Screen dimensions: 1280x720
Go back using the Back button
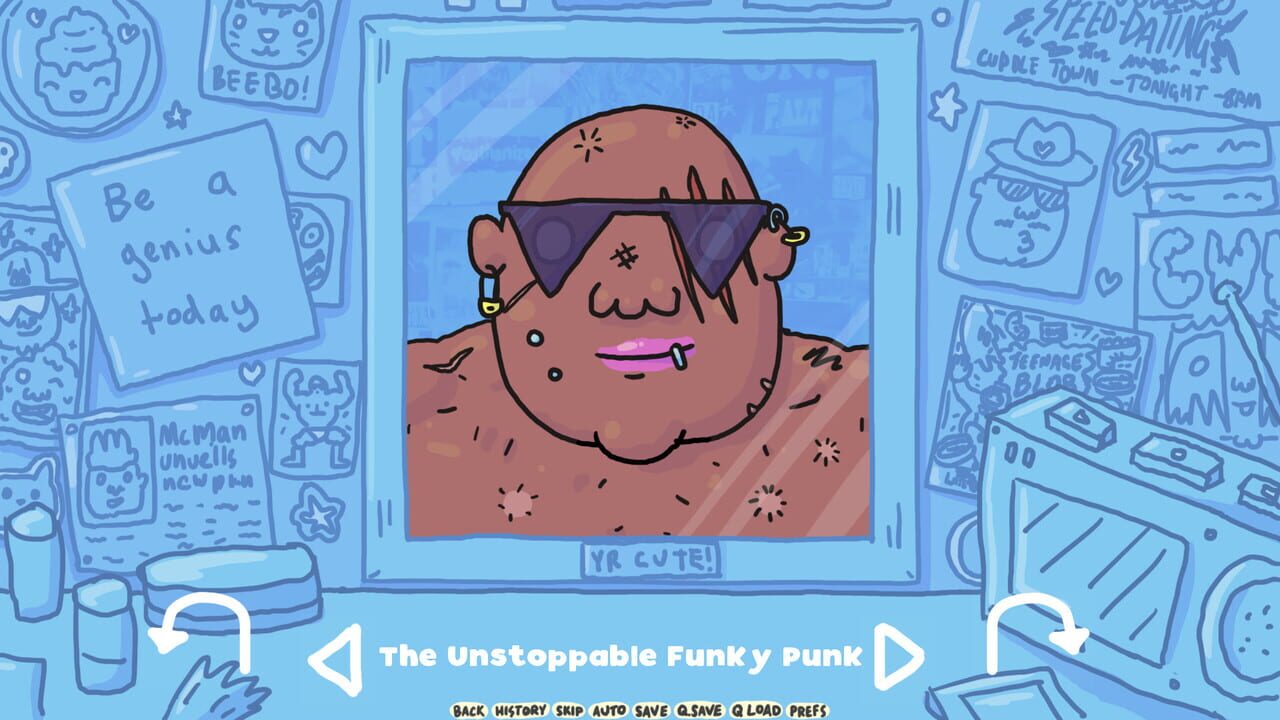pos(468,710)
